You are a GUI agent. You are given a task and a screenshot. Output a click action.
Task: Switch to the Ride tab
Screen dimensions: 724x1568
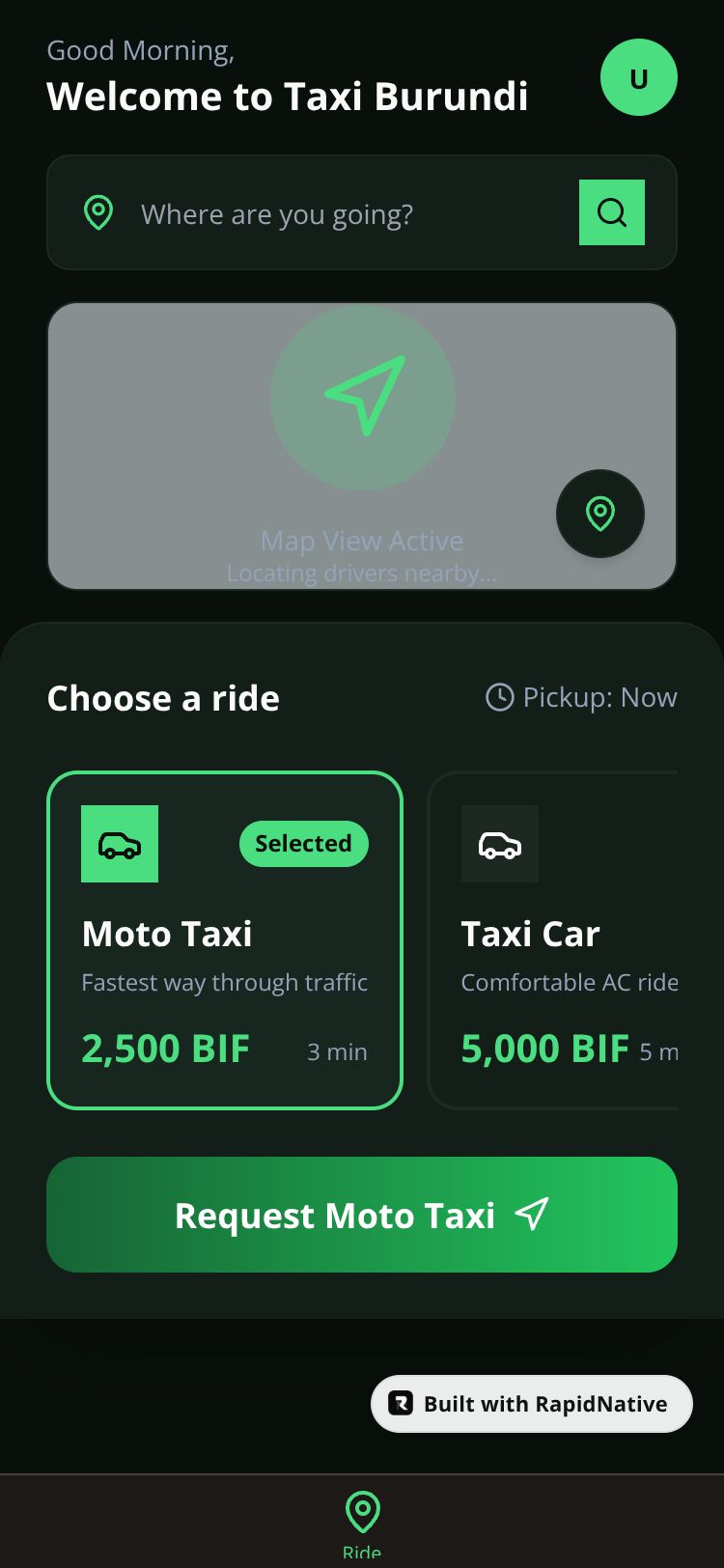point(362,1522)
